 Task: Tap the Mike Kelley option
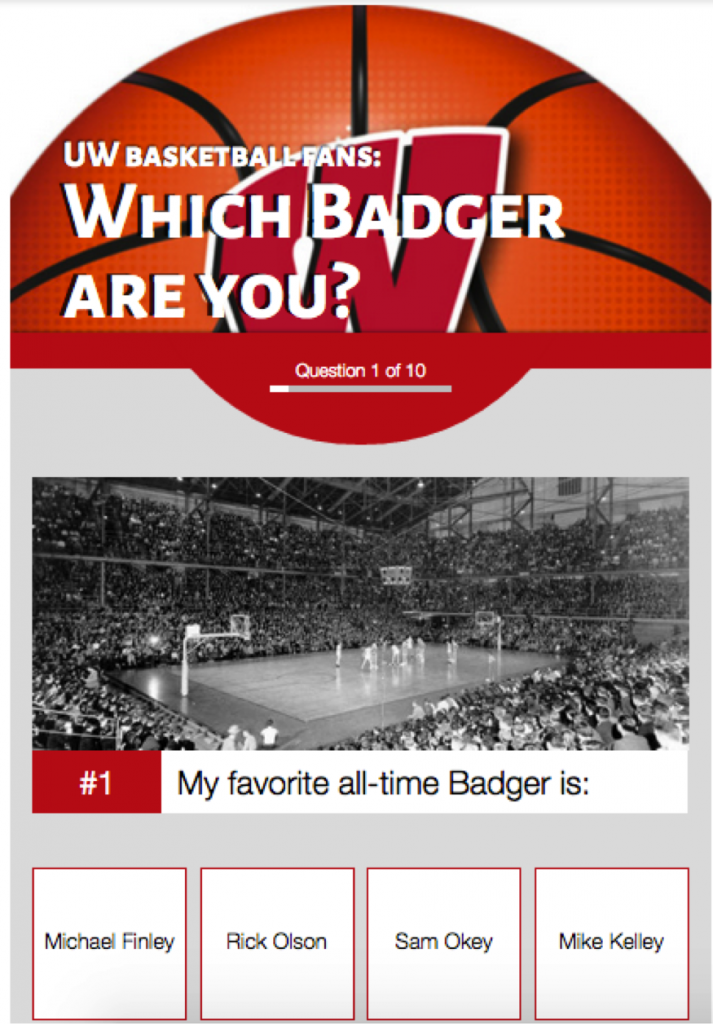point(611,942)
